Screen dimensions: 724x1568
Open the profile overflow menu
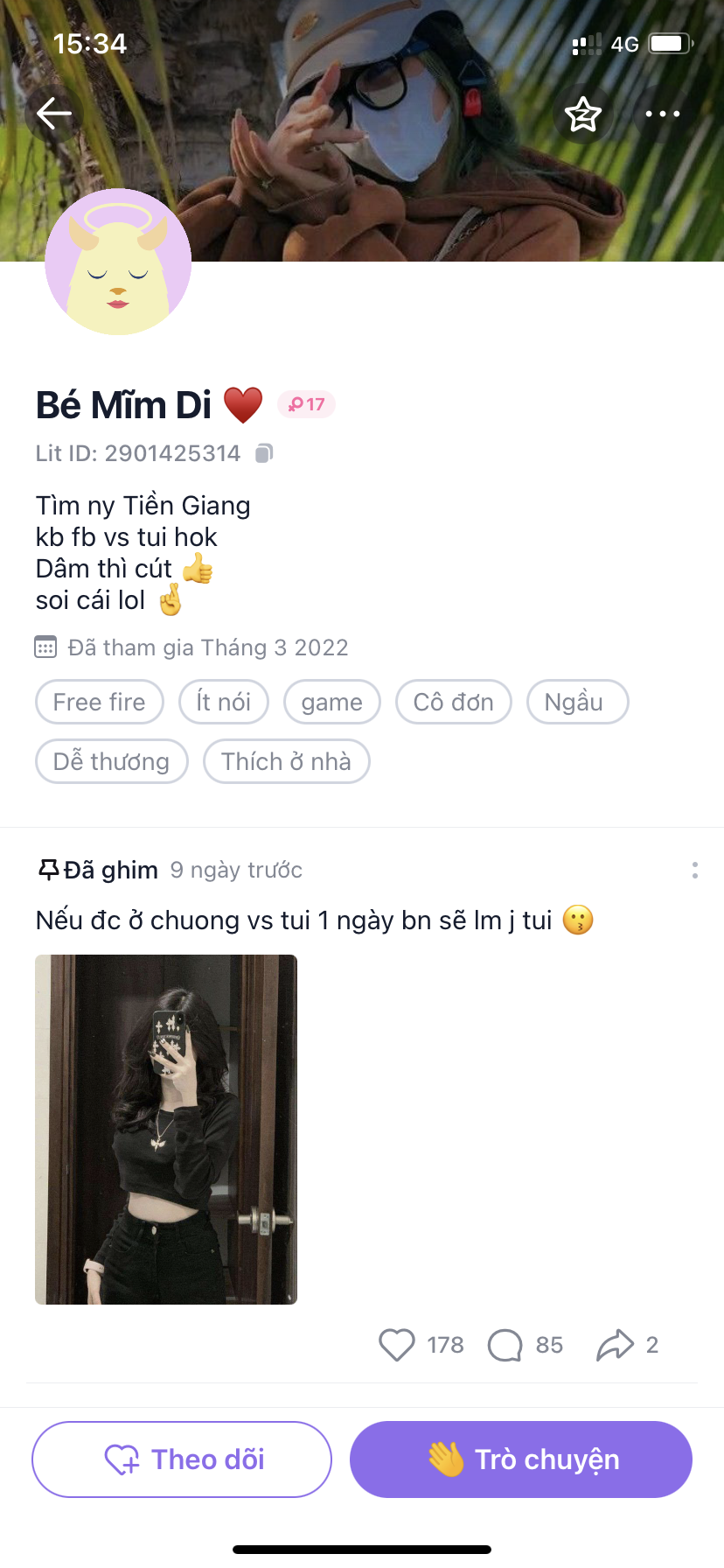tap(662, 115)
